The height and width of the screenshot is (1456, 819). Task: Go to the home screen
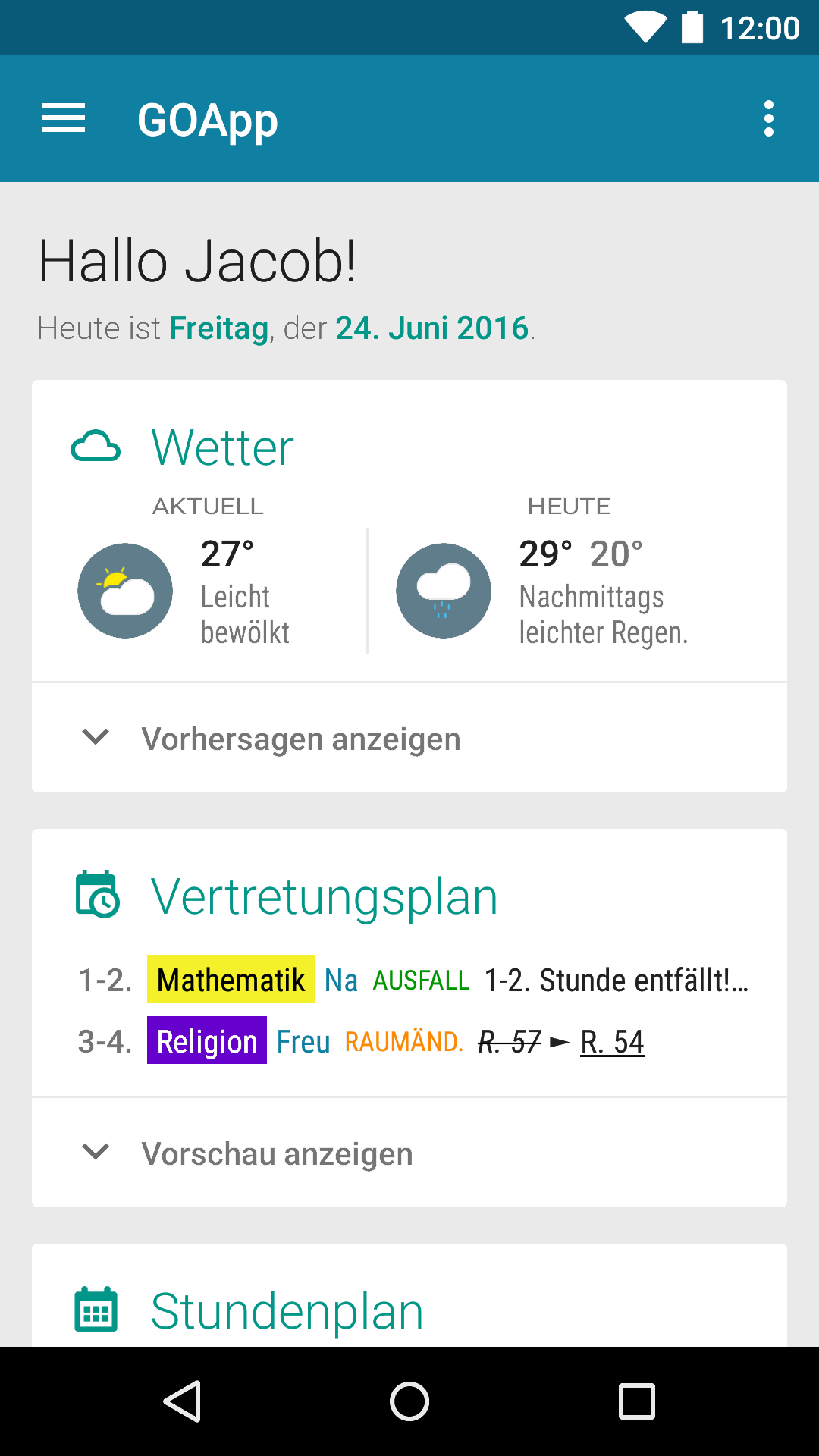[x=409, y=1401]
